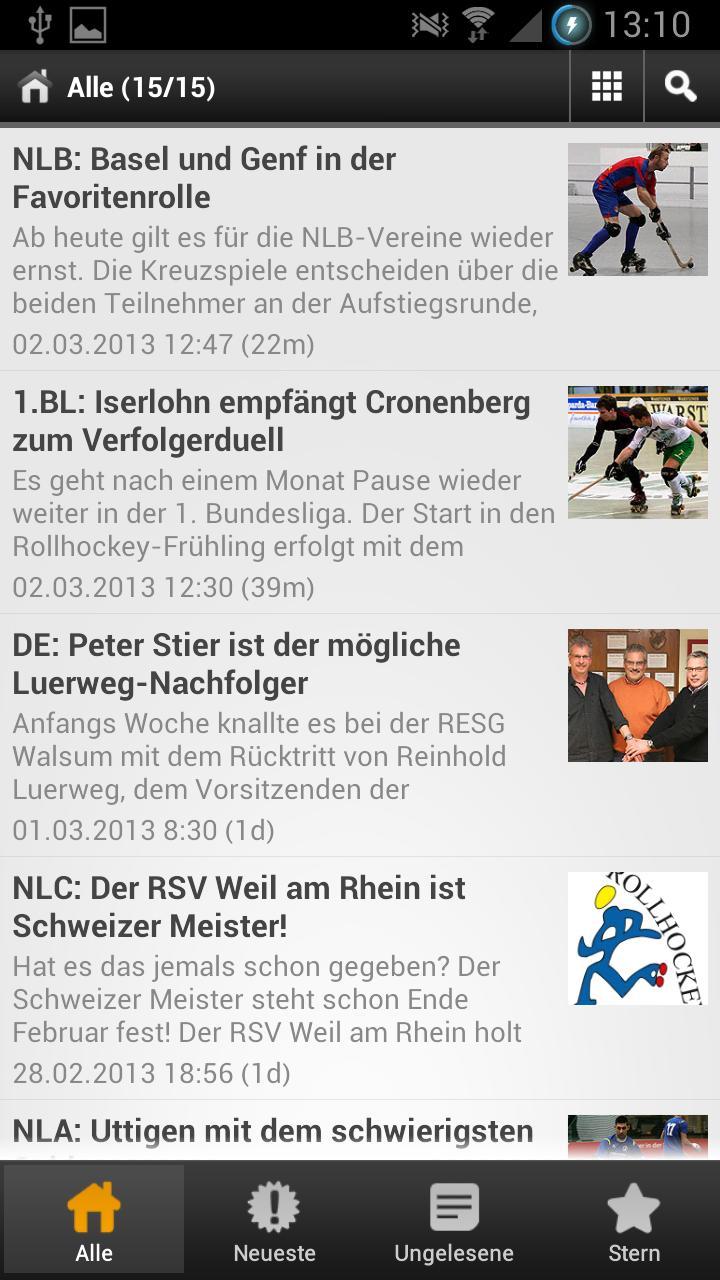The width and height of the screenshot is (720, 1280).
Task: Switch to the Stern tab
Action: pos(635,1218)
